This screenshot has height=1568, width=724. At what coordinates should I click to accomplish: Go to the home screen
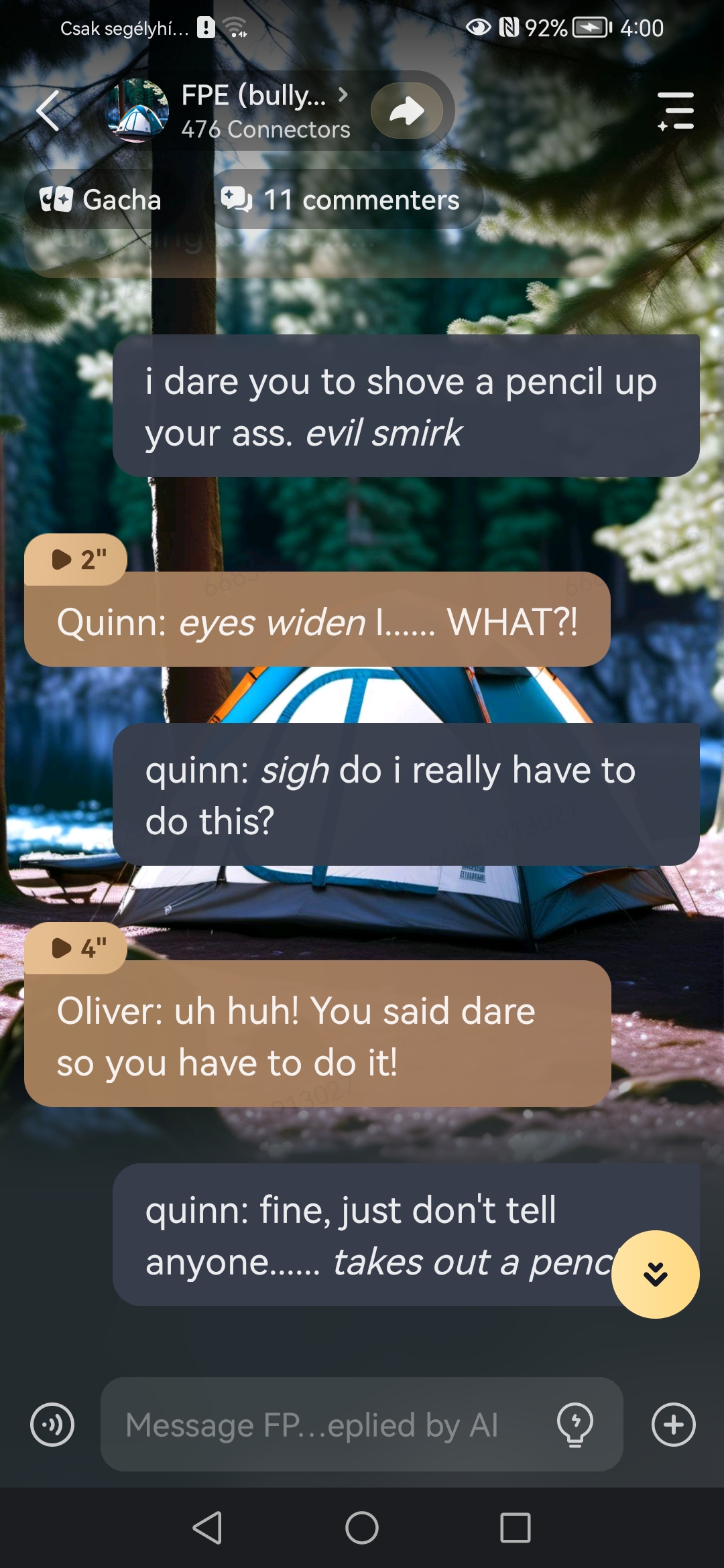point(362,1528)
